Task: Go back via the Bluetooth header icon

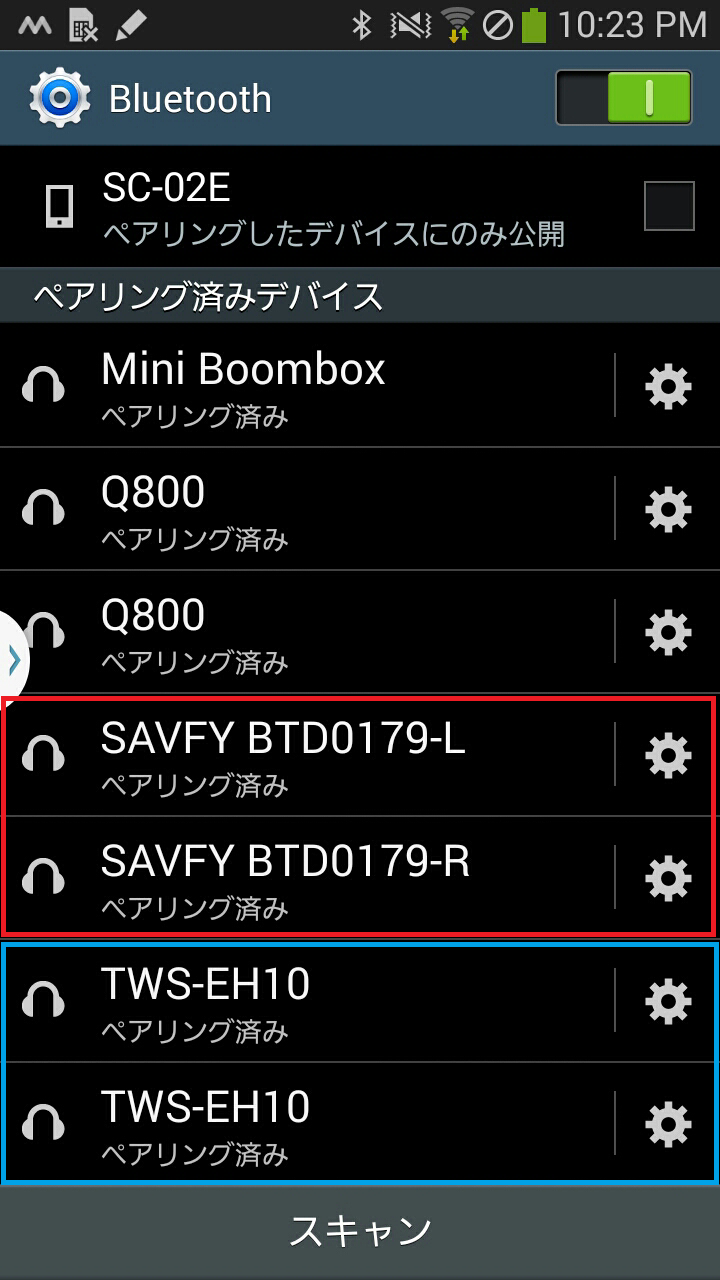Action: (60, 98)
